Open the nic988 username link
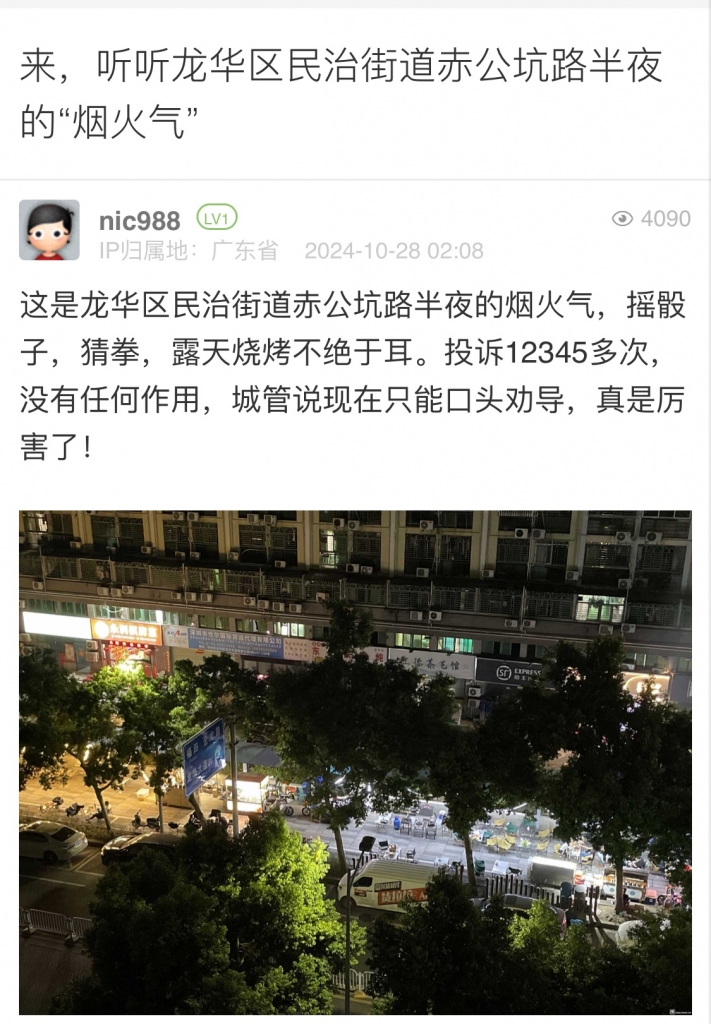The width and height of the screenshot is (711, 1024). pyautogui.click(x=139, y=220)
